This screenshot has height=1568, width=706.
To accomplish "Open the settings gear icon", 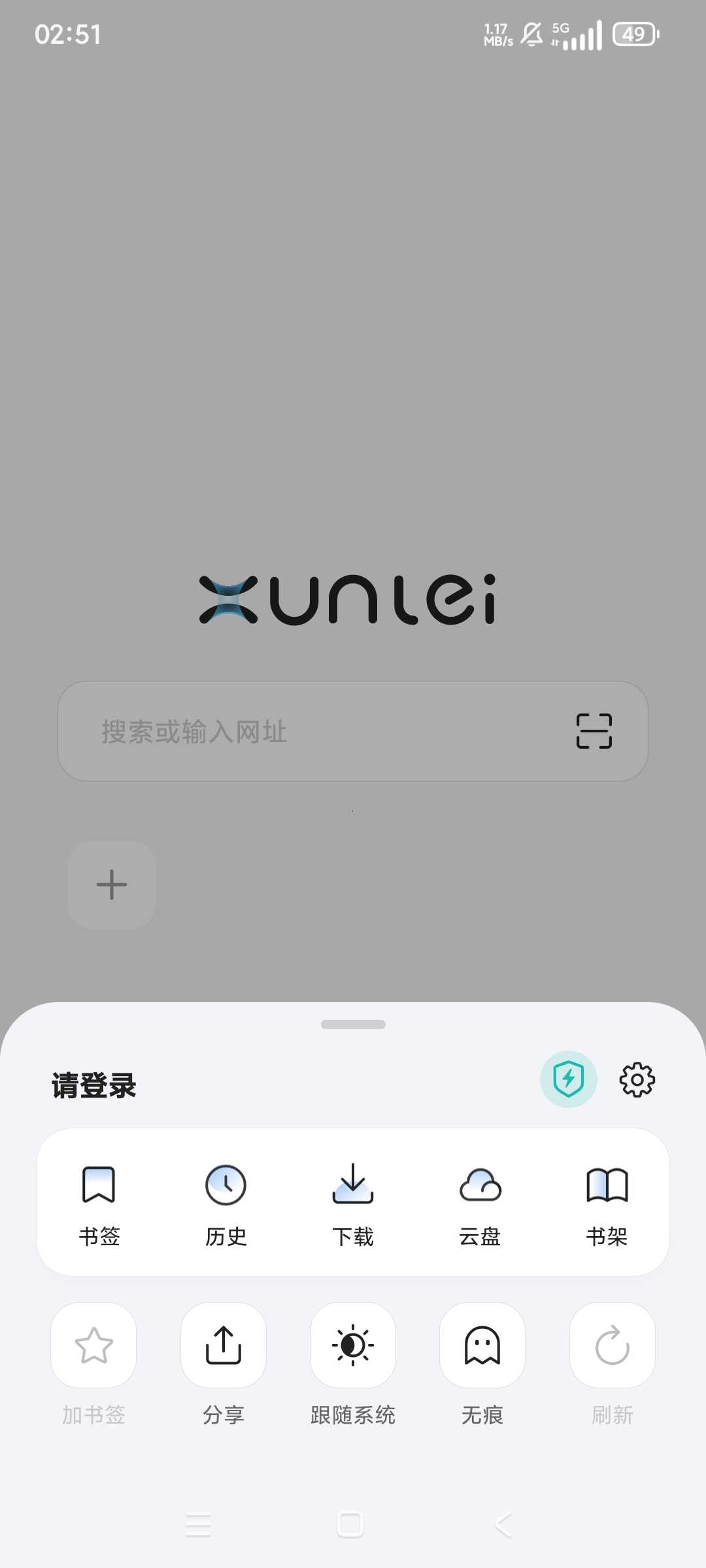I will (x=637, y=1079).
